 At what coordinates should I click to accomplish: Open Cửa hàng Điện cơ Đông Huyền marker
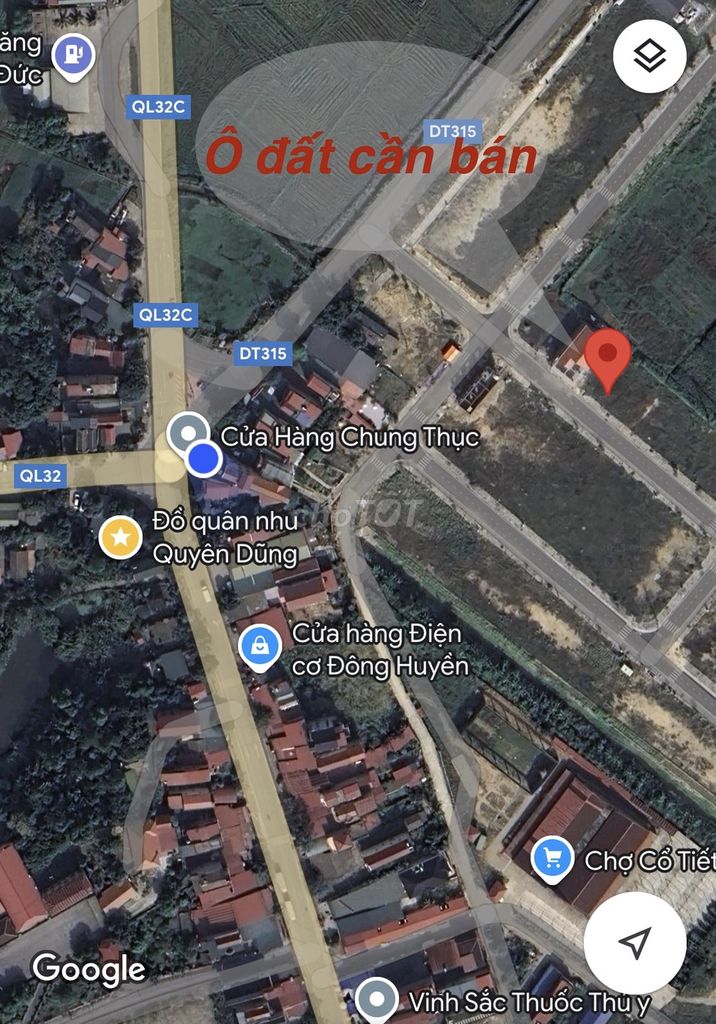tap(260, 646)
